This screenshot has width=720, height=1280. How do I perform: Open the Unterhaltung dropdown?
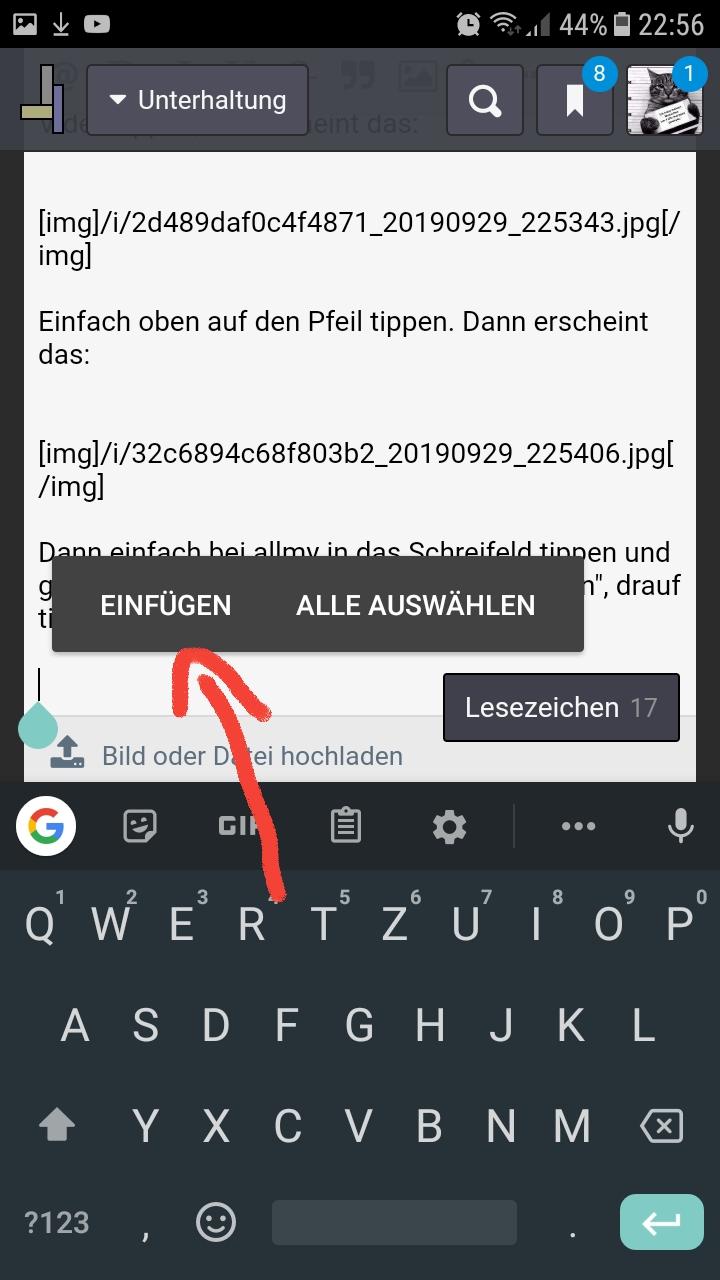(x=197, y=100)
